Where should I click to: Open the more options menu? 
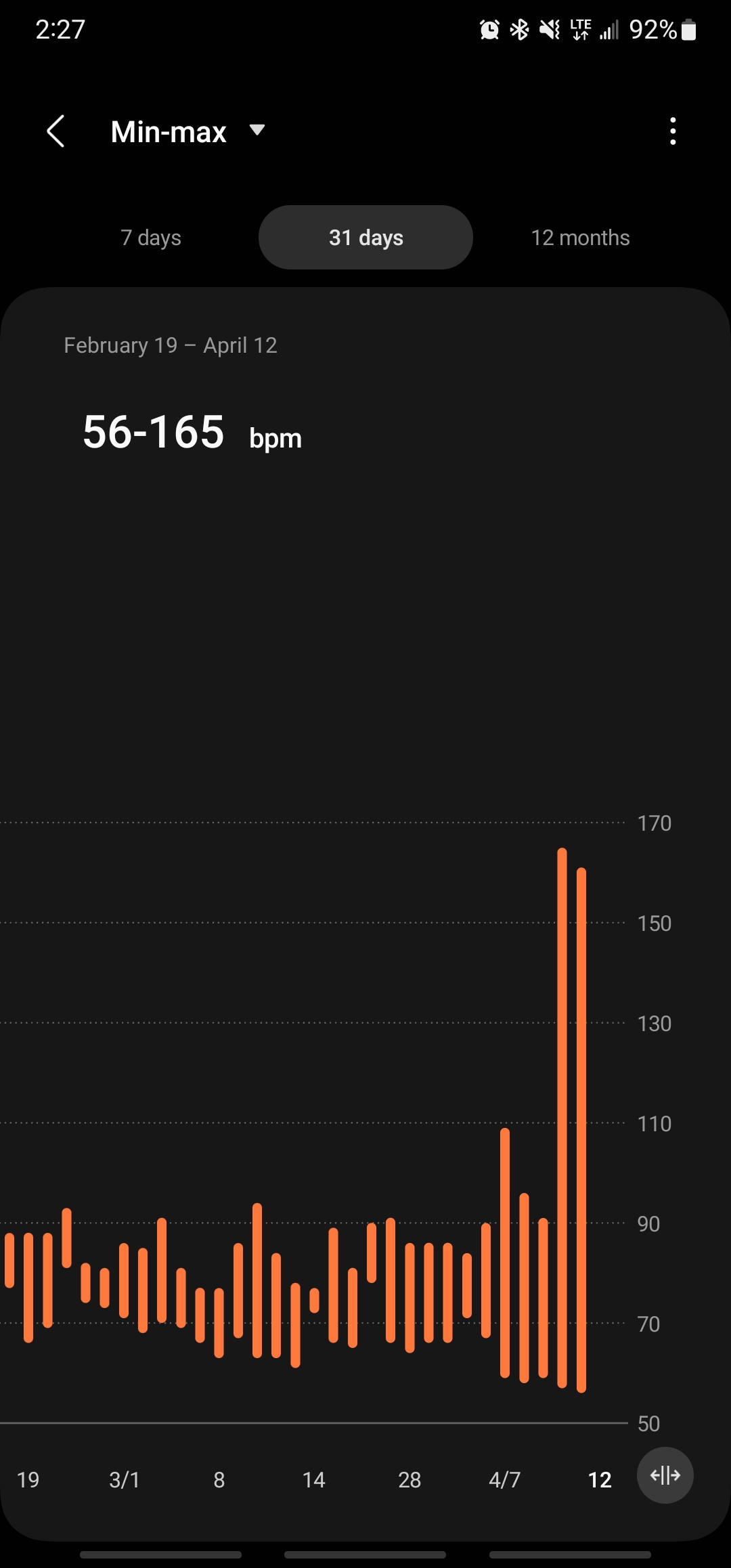pyautogui.click(x=672, y=131)
